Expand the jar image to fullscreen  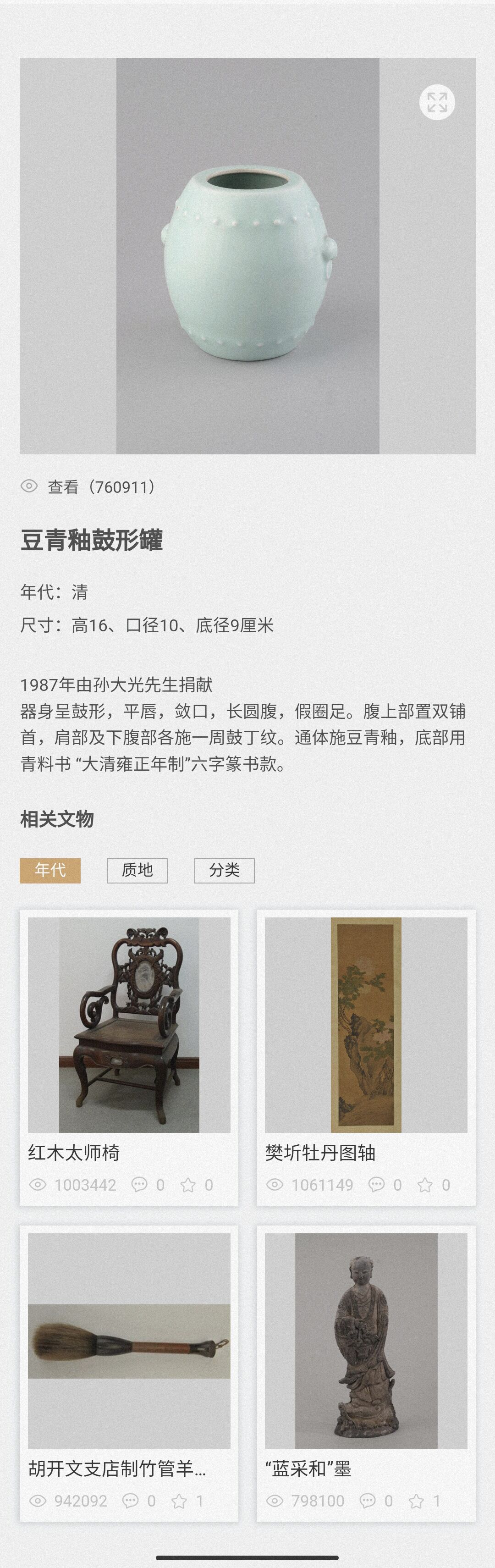pos(436,102)
